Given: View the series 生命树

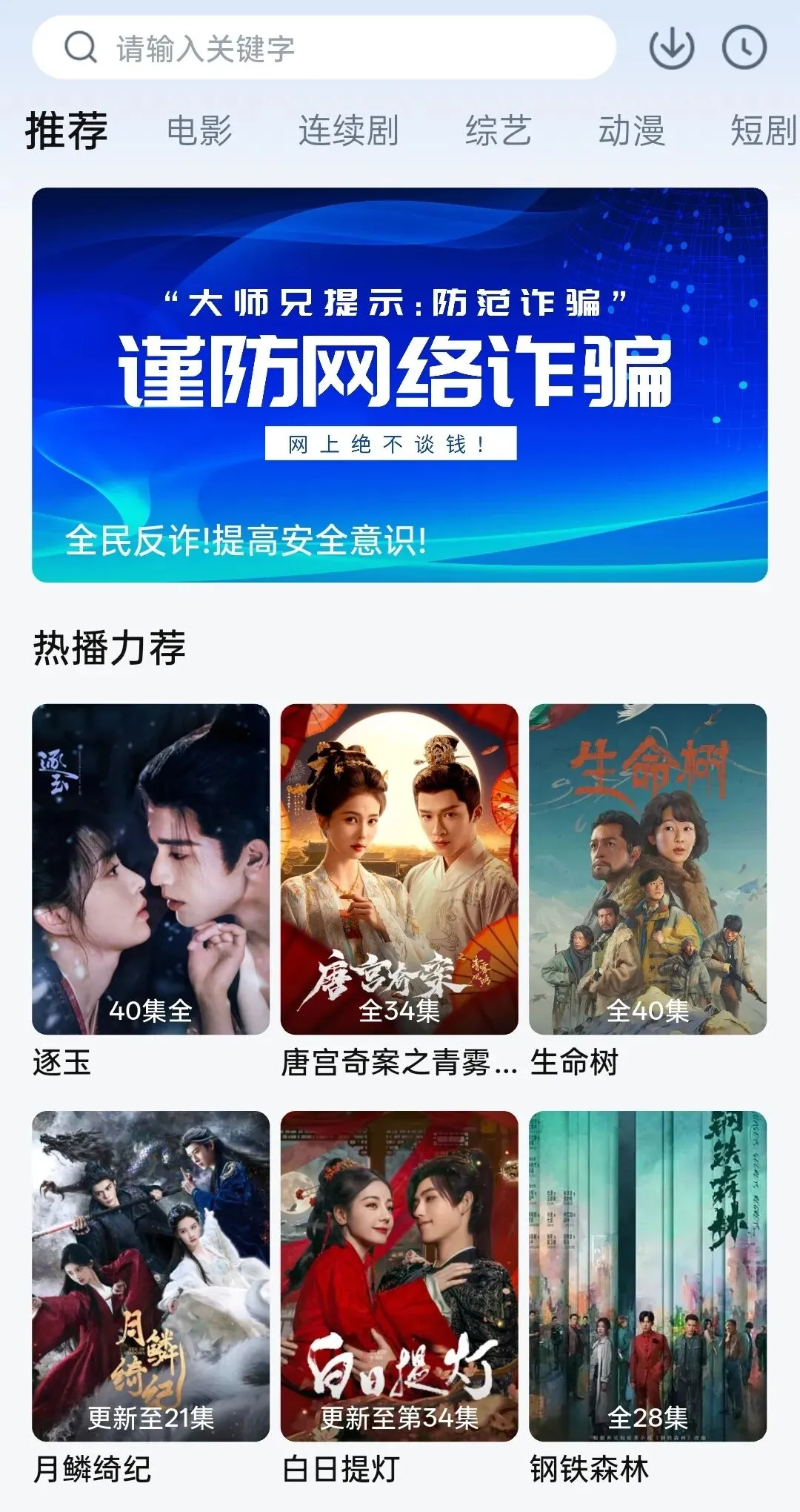Looking at the screenshot, I should [x=647, y=869].
